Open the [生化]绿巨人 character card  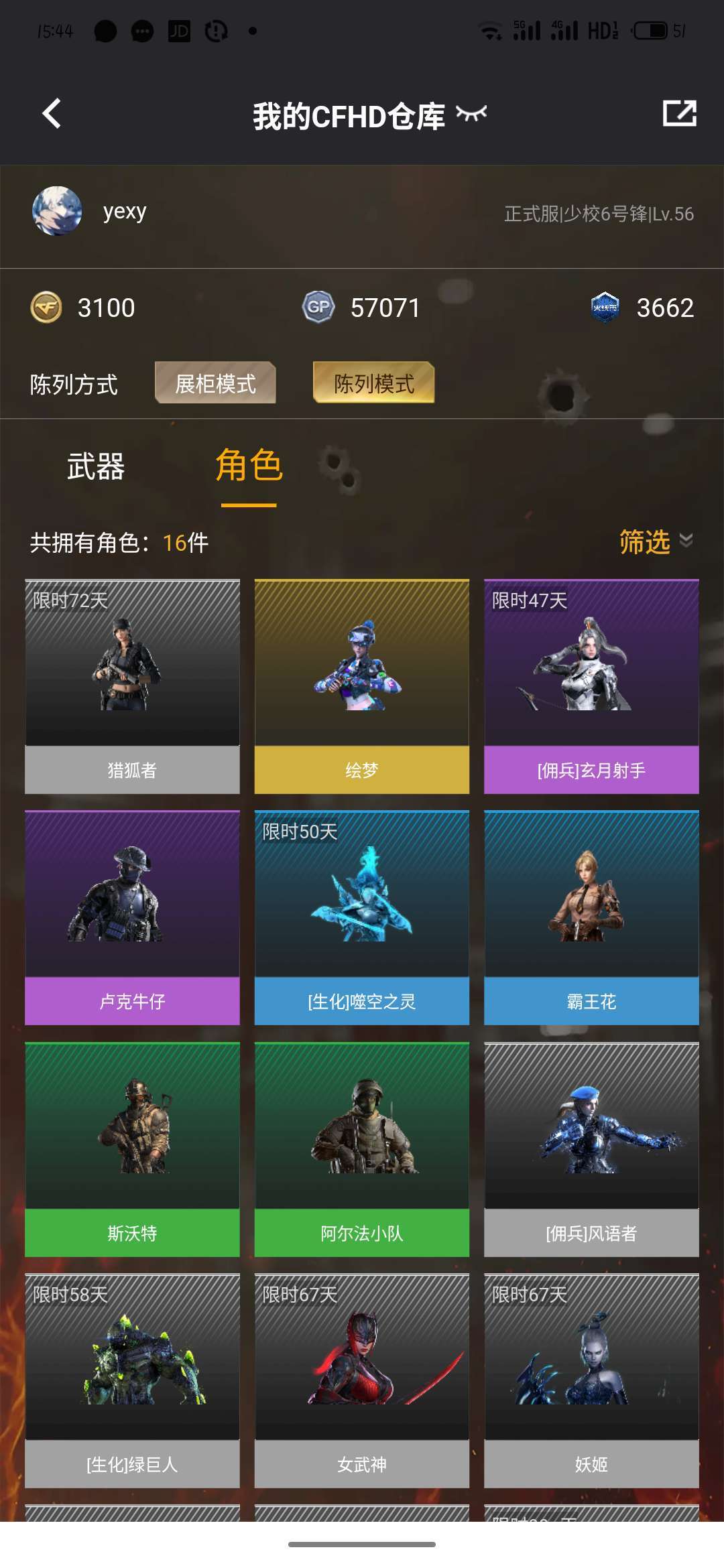pos(132,1380)
